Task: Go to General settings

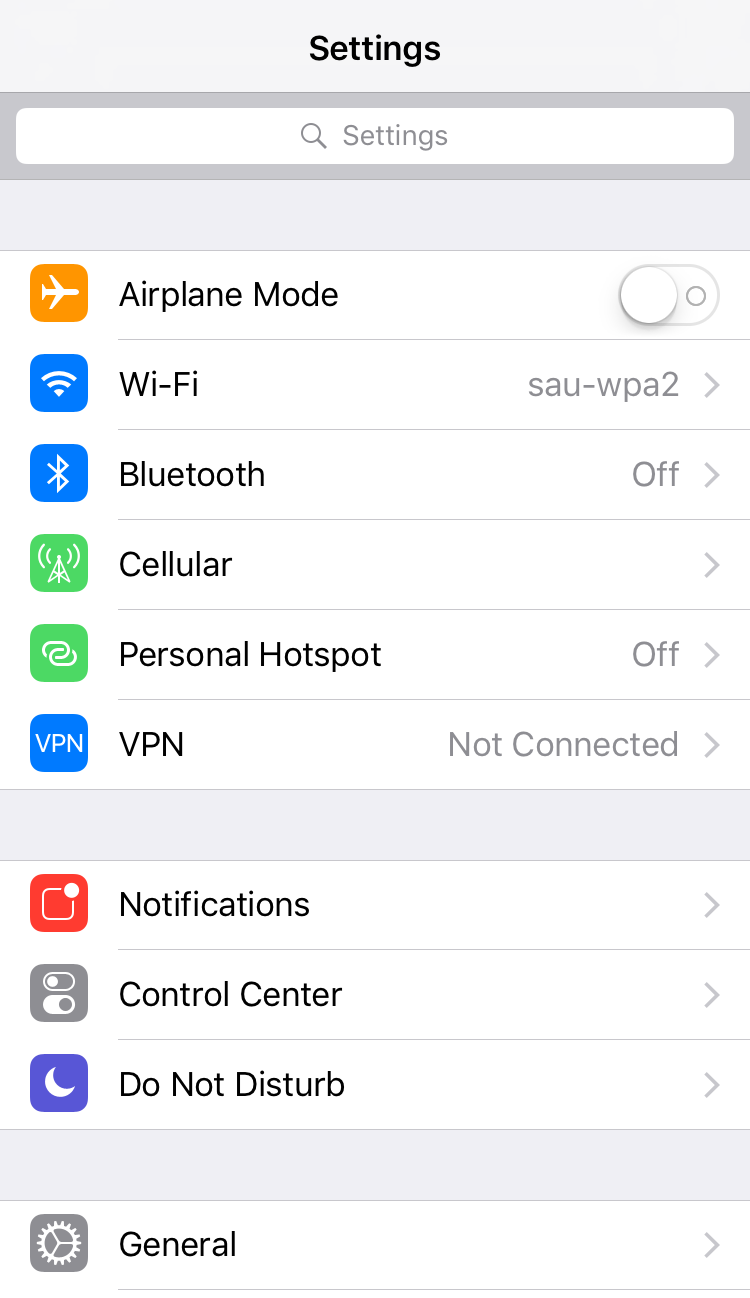Action: [x=375, y=1245]
